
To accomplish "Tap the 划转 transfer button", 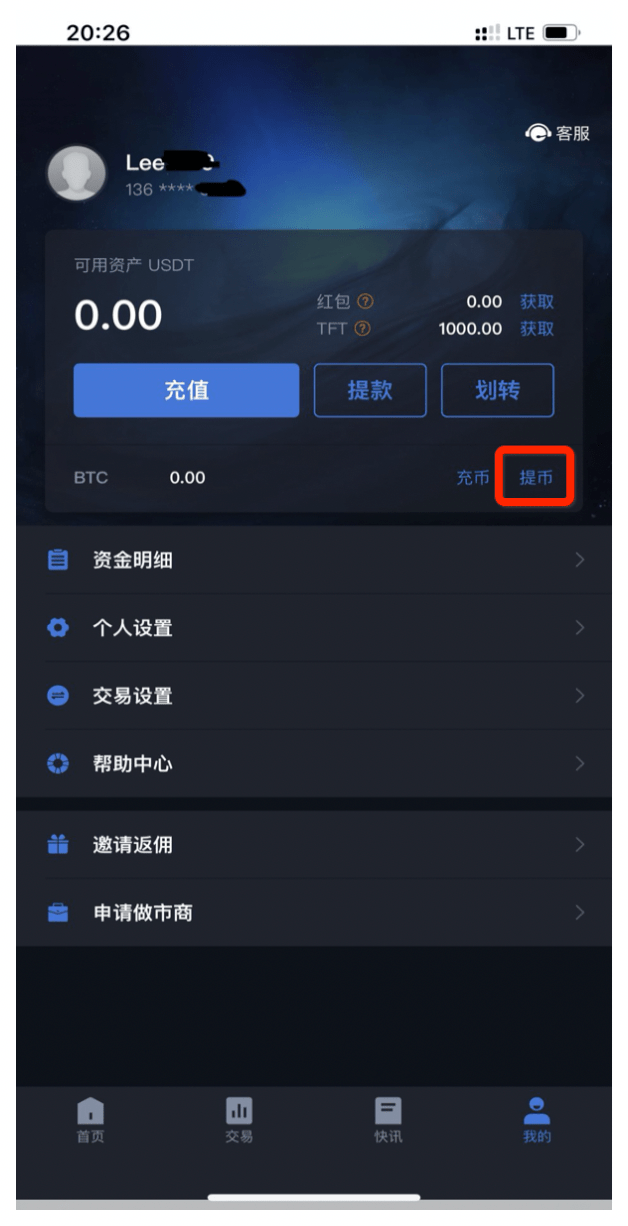I will click(x=497, y=390).
